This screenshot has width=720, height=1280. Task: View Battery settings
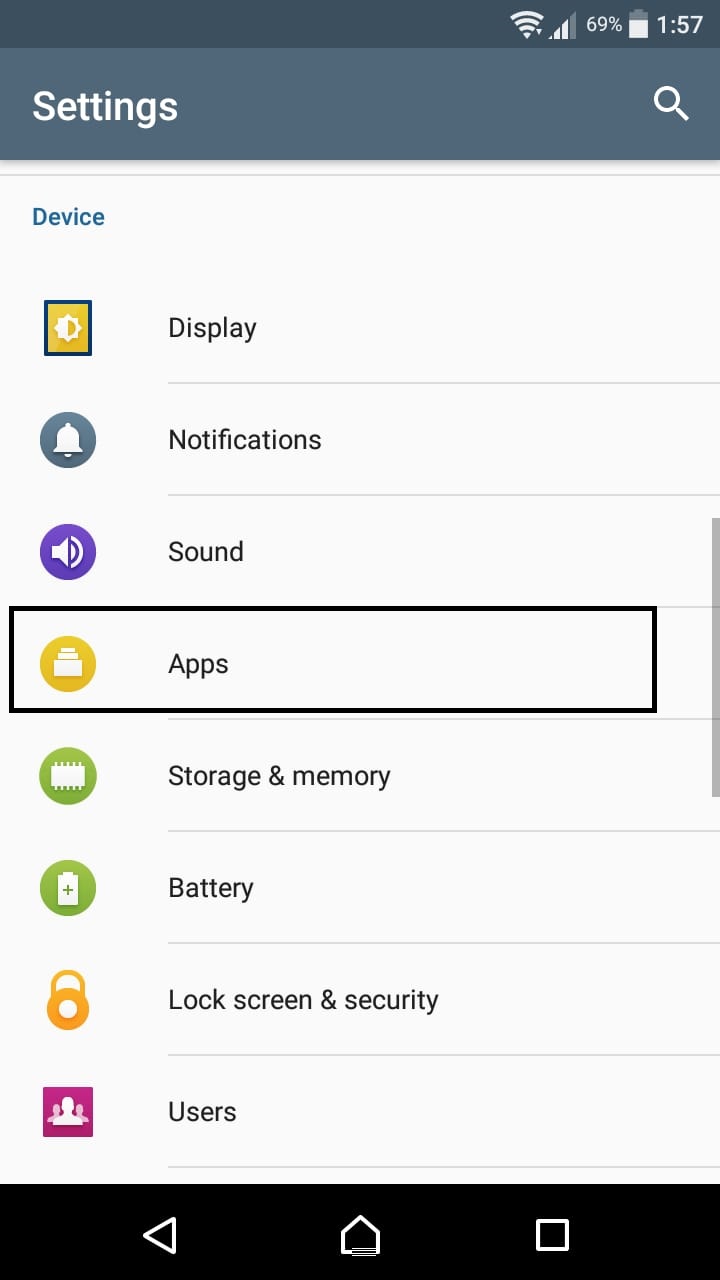[x=360, y=888]
